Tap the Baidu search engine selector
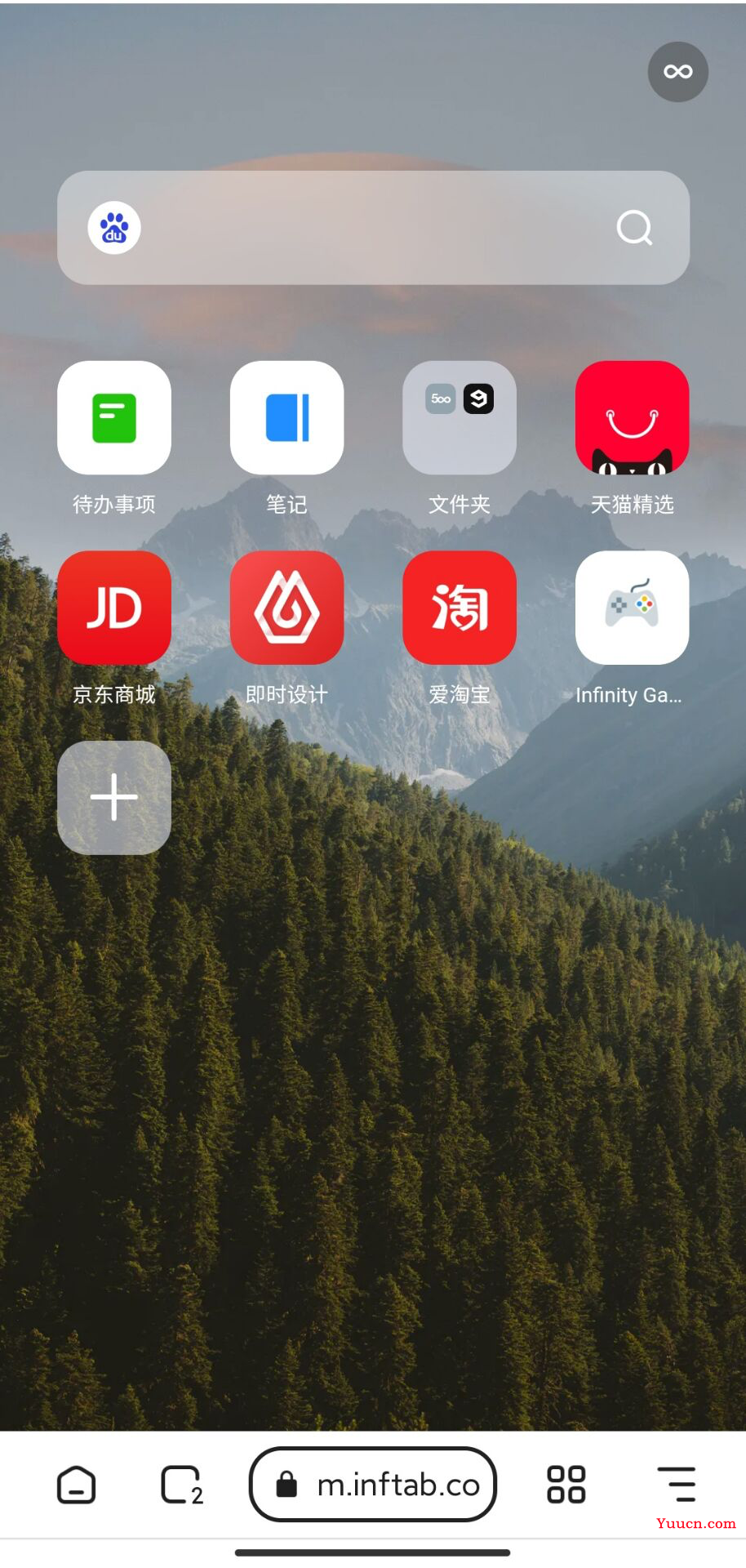The image size is (746, 1568). 114,228
